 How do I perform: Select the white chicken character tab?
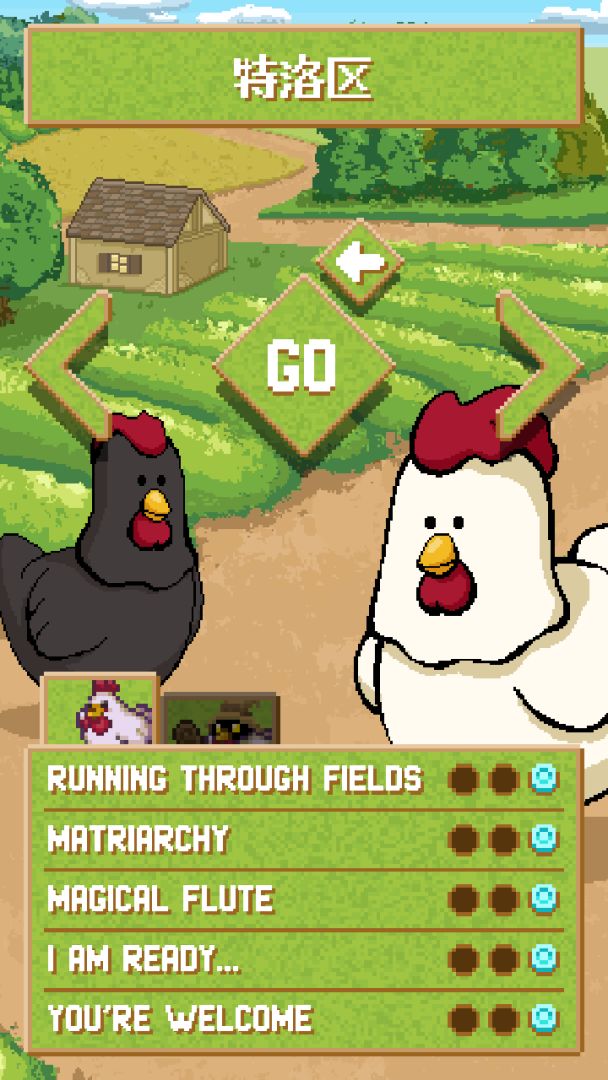100,712
